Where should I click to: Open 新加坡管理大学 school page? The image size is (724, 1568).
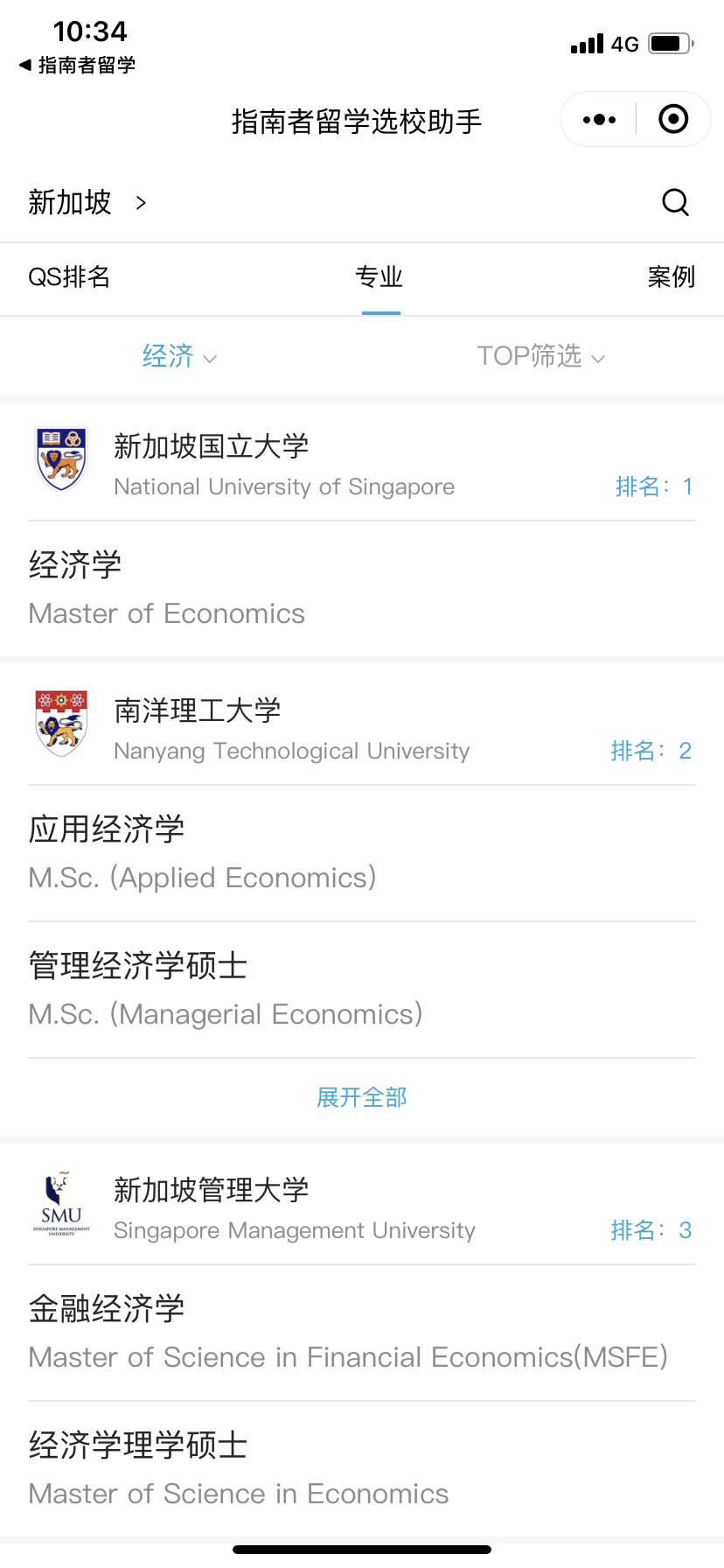[362, 1207]
